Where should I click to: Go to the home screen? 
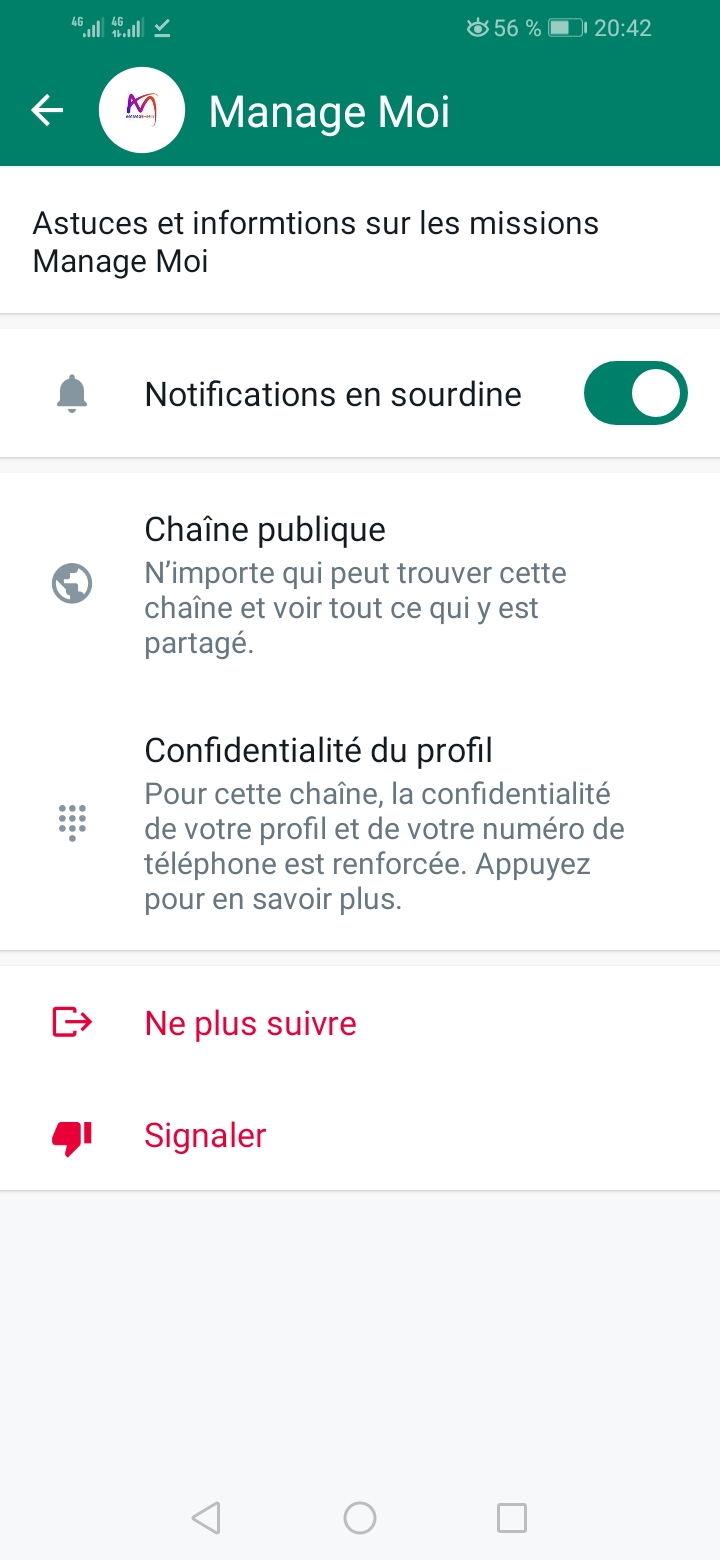coord(360,1518)
